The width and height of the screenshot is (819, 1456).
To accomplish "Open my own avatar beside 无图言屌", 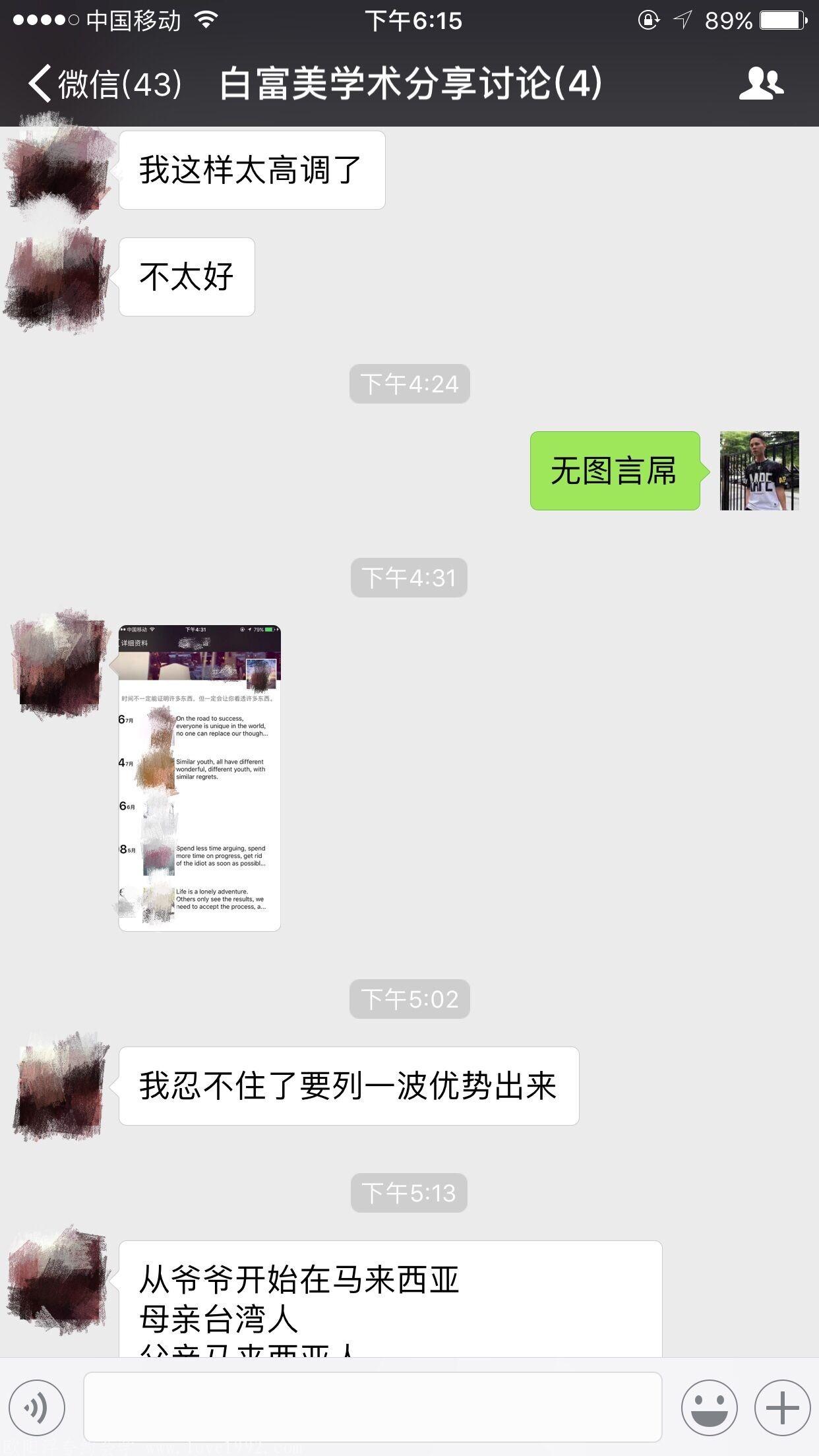I will tap(759, 471).
